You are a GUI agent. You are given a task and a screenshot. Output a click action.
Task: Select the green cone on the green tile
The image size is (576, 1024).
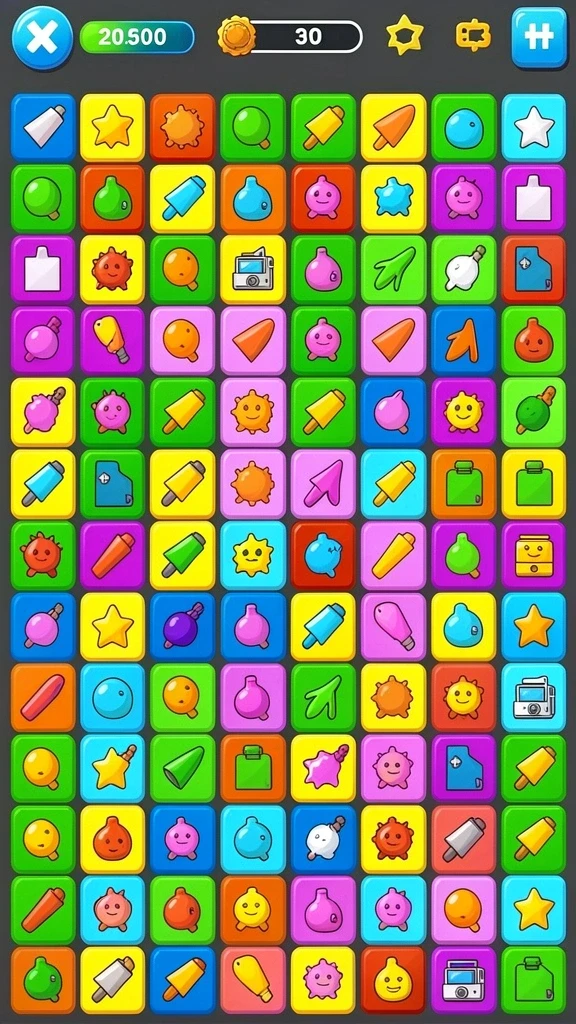183,769
